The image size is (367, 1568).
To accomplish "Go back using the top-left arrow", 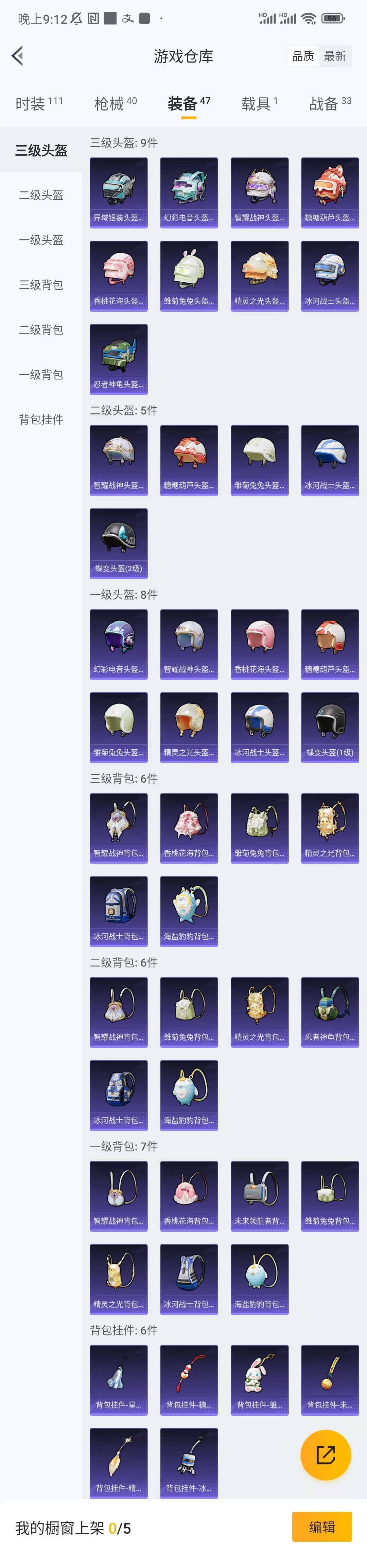I will (x=18, y=56).
